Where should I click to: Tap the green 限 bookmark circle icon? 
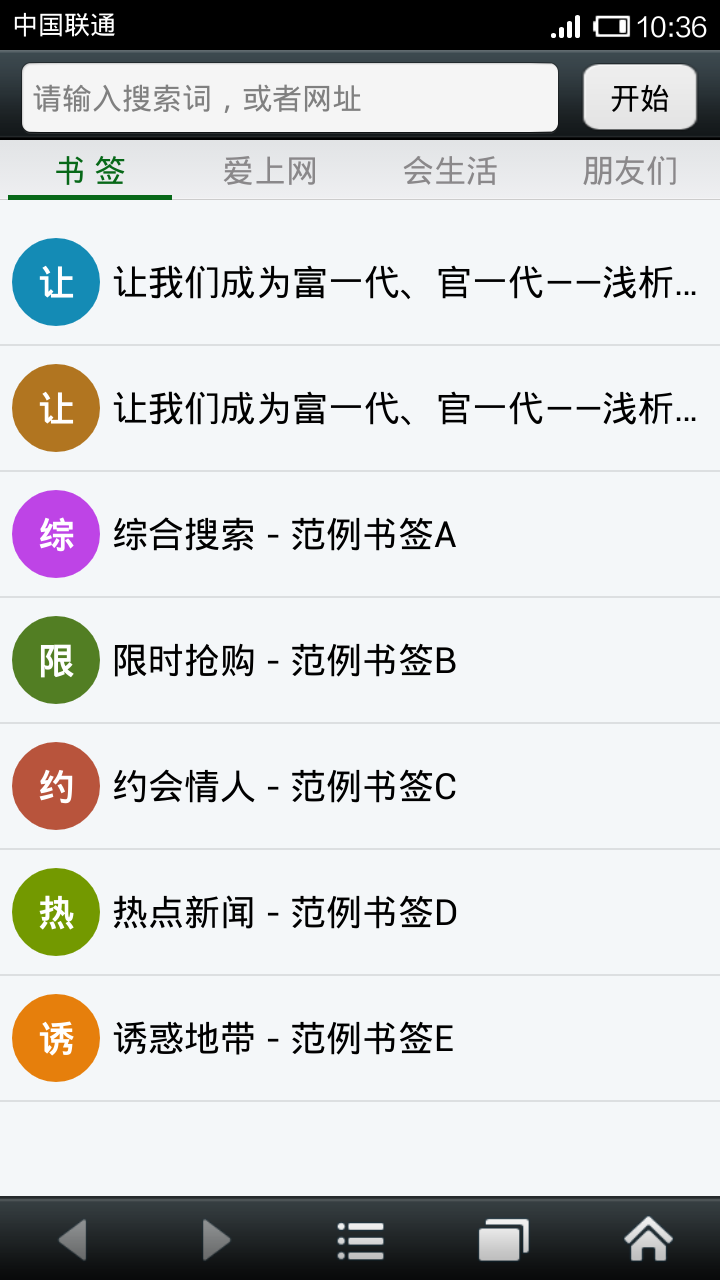coord(55,661)
